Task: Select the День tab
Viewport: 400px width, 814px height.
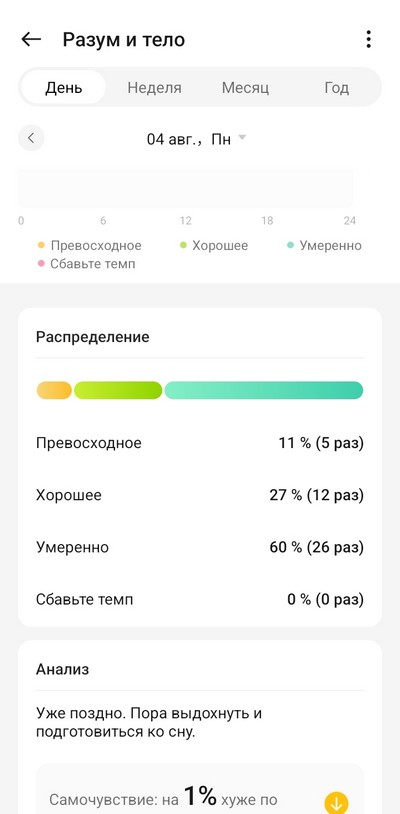Action: tap(63, 87)
